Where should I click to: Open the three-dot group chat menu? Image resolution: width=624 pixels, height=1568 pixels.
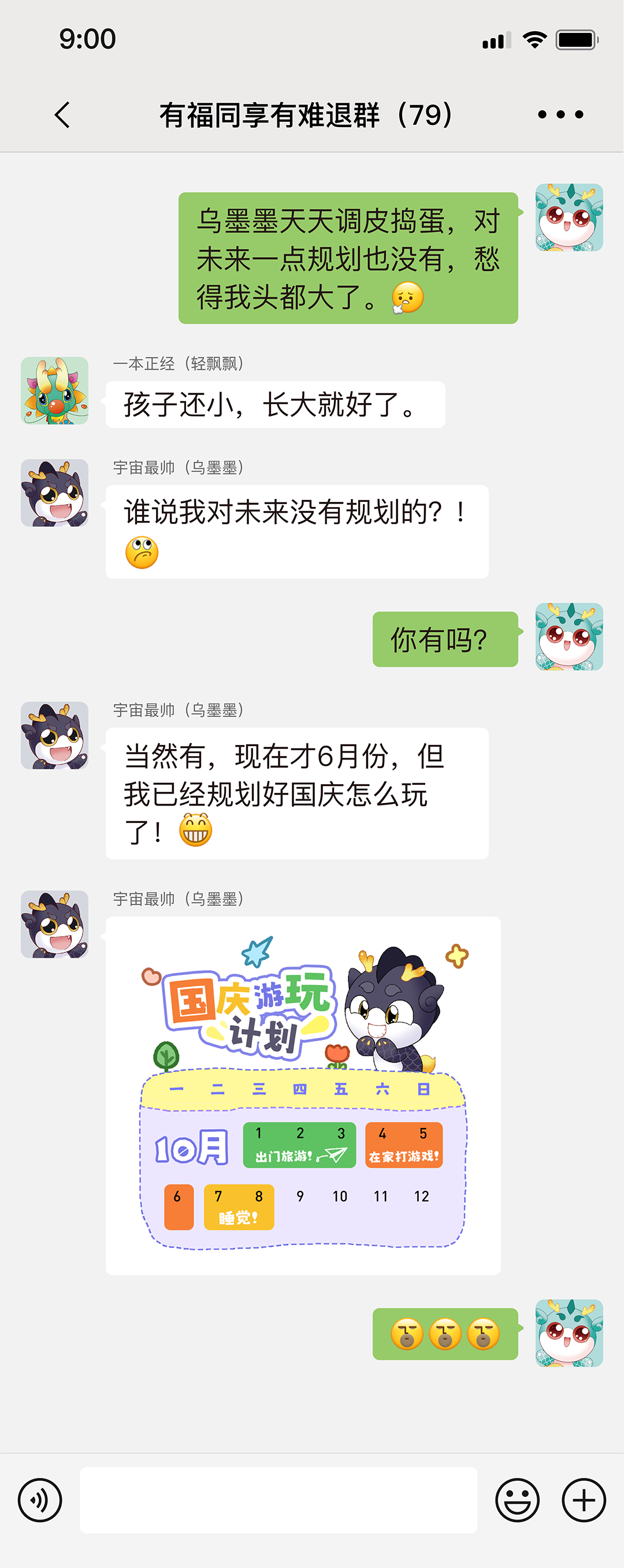pos(560,114)
